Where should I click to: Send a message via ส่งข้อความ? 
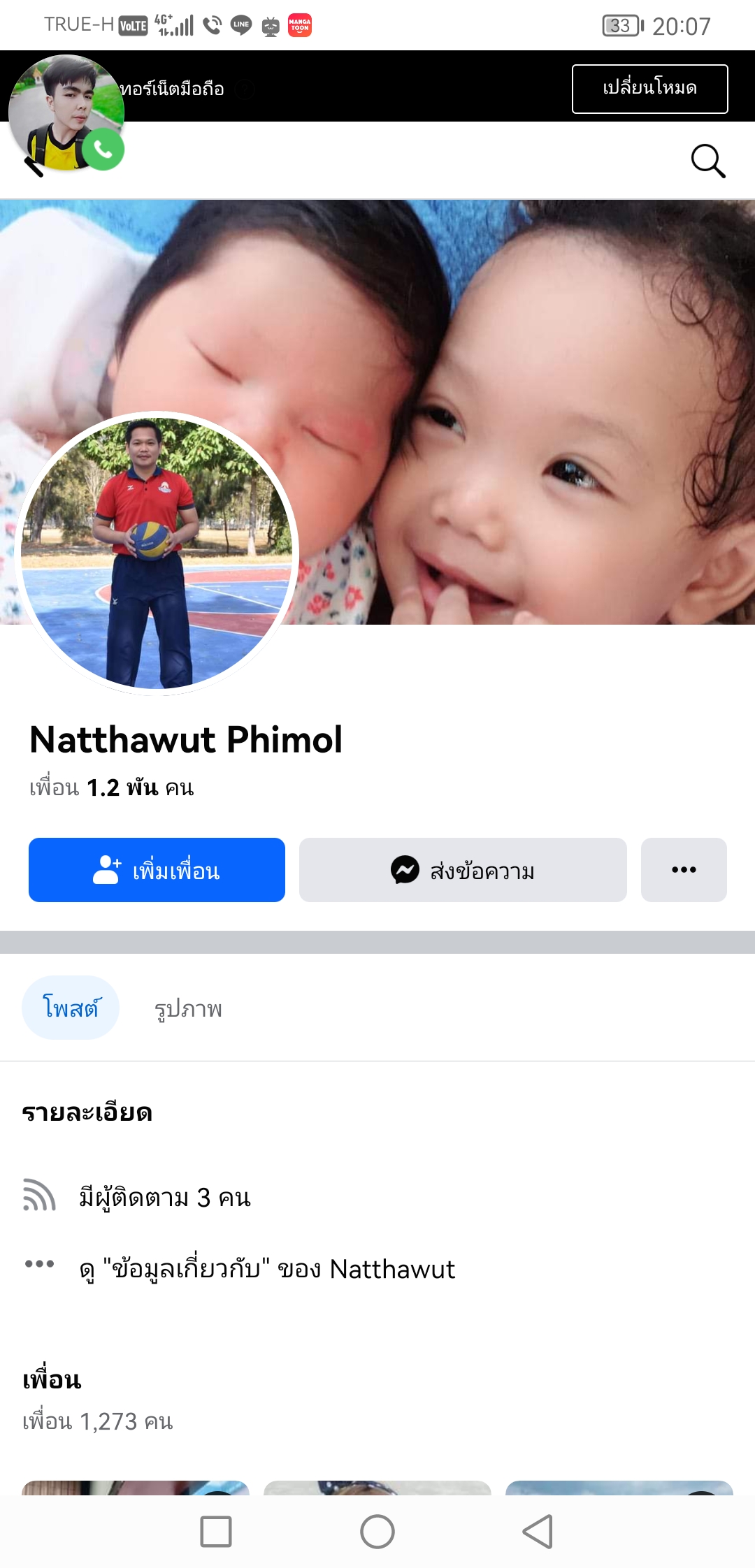pos(463,870)
